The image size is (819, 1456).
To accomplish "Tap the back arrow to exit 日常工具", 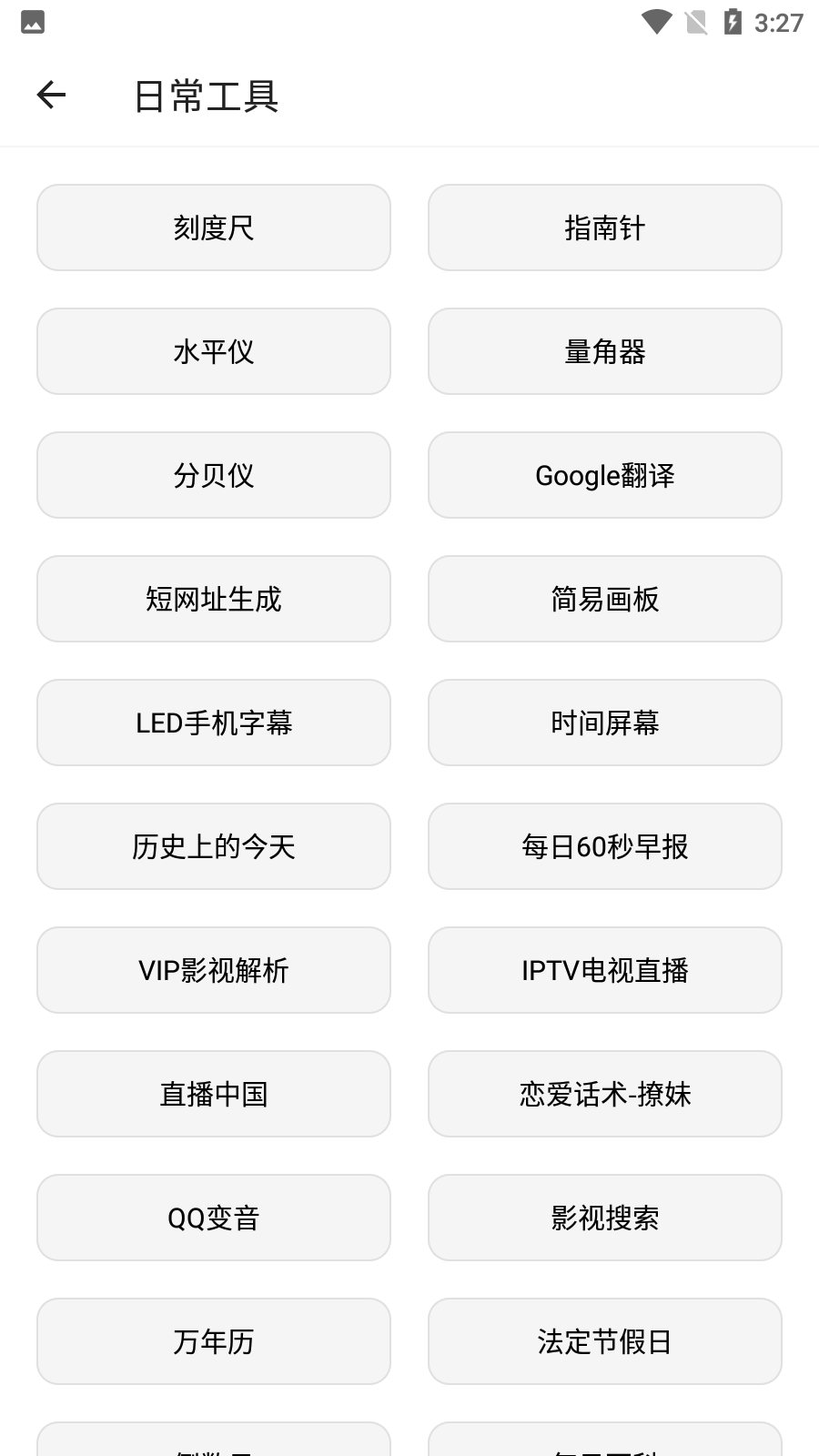I will tap(51, 95).
